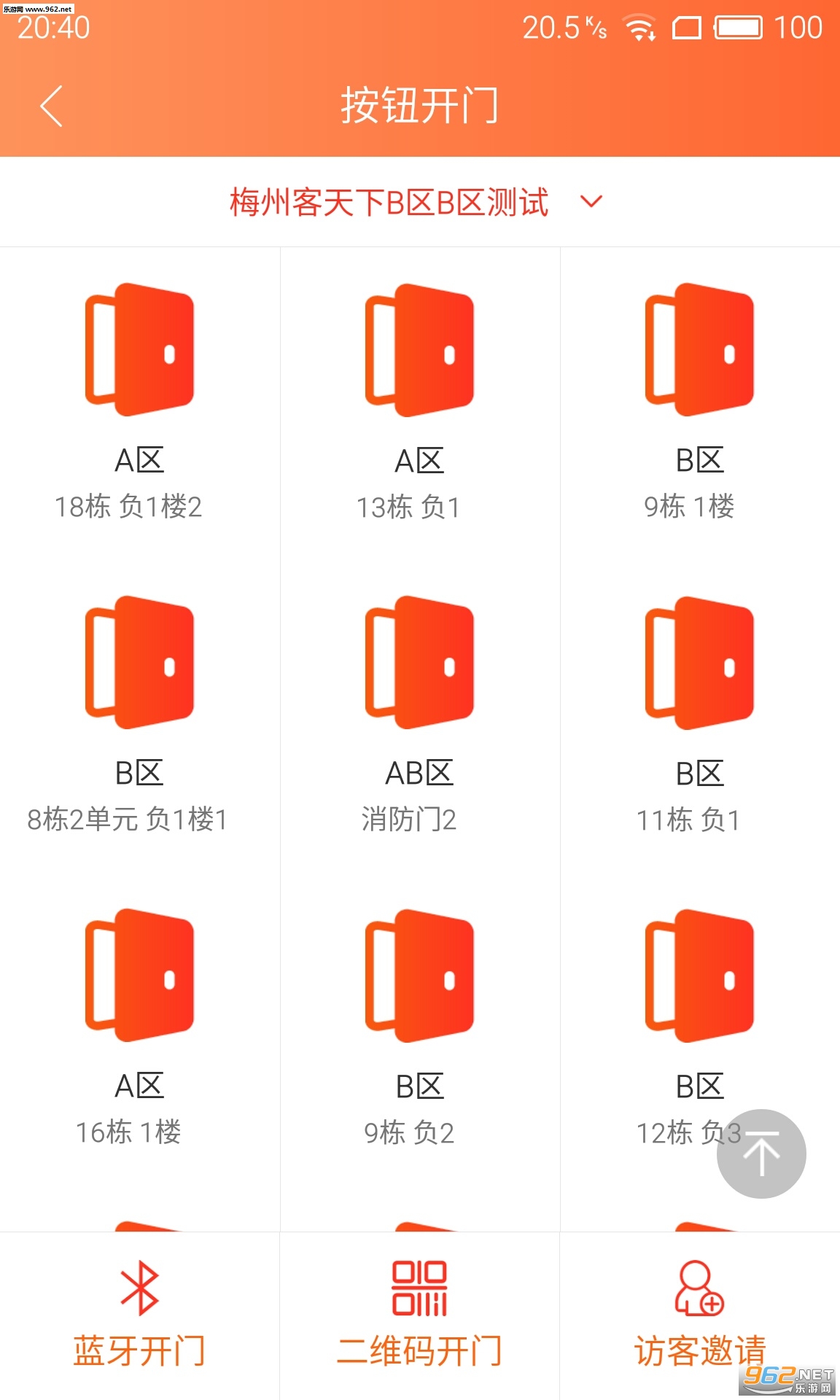
Task: Tap the scroll-to-top floating button
Action: 761,1154
